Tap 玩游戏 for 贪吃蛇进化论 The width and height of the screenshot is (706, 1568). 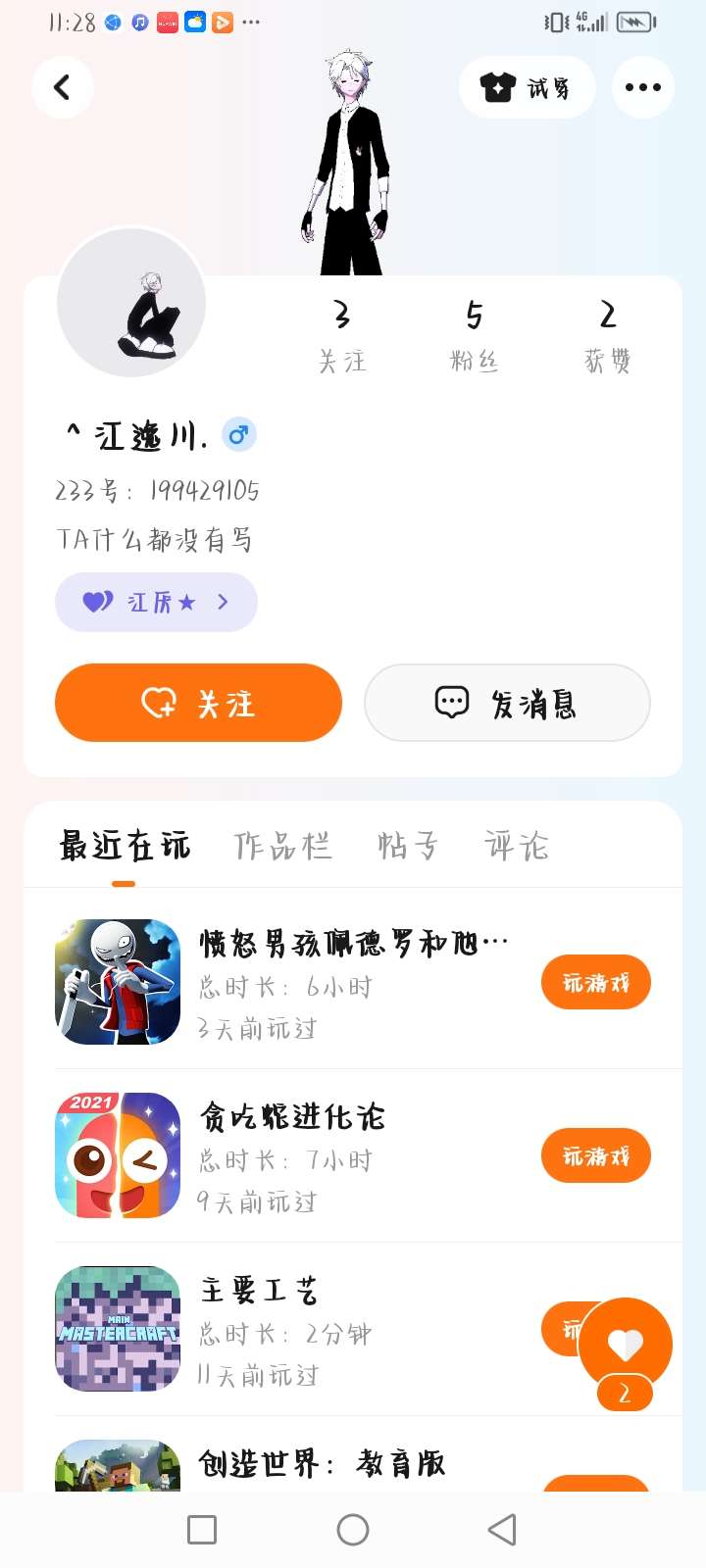[595, 1155]
